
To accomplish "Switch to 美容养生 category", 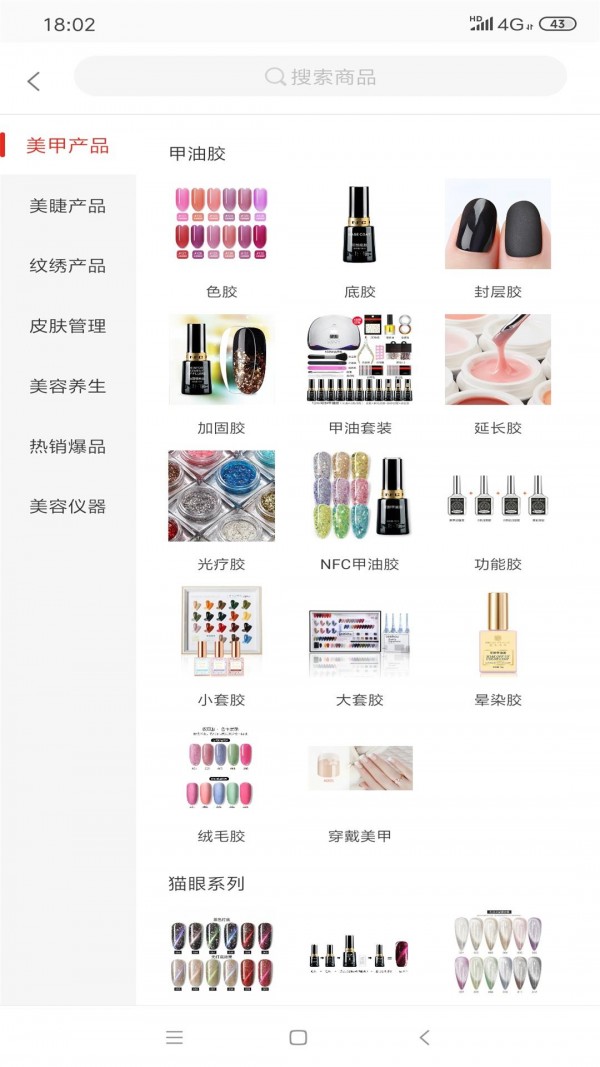I will (x=67, y=386).
